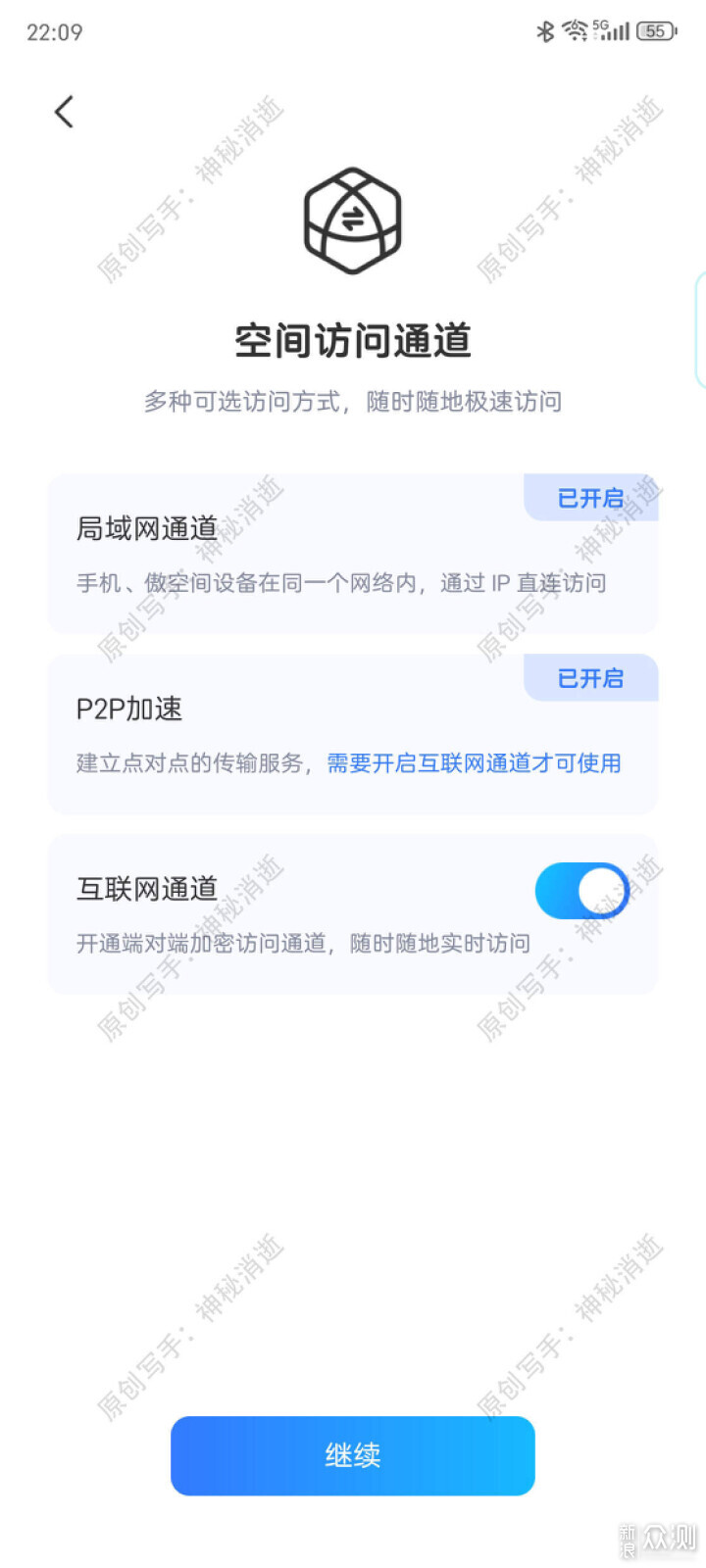The width and height of the screenshot is (706, 1568).
Task: Go back using the top-left arrow
Action: [64, 112]
